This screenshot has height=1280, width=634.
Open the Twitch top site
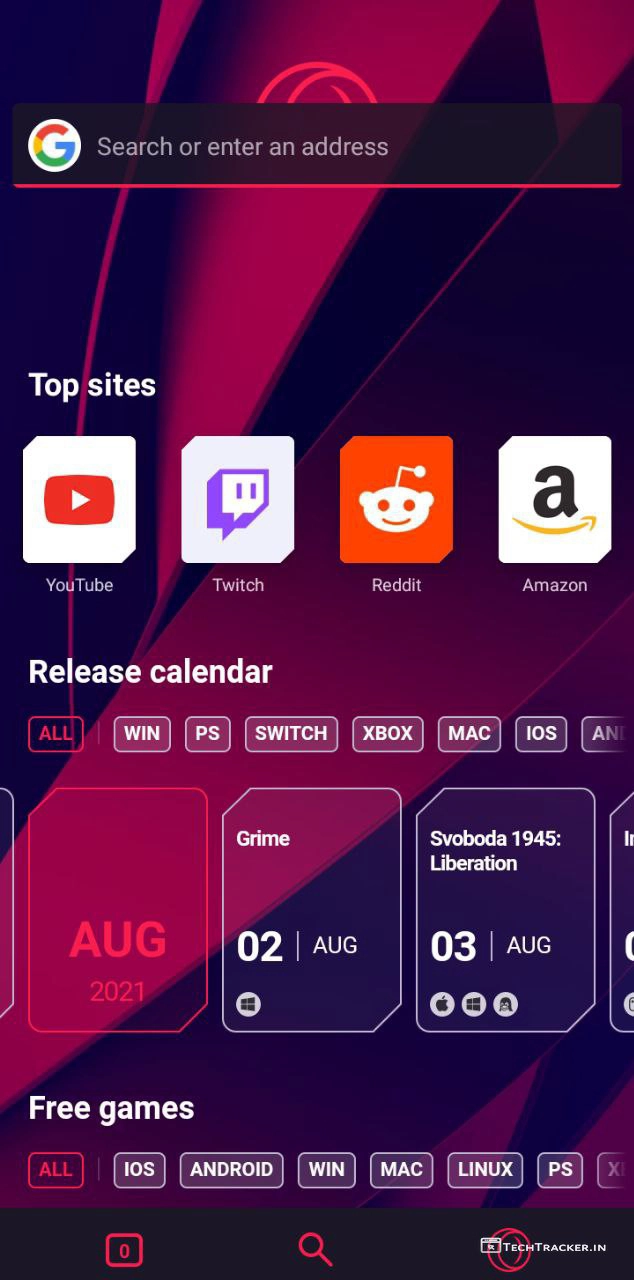(x=238, y=499)
